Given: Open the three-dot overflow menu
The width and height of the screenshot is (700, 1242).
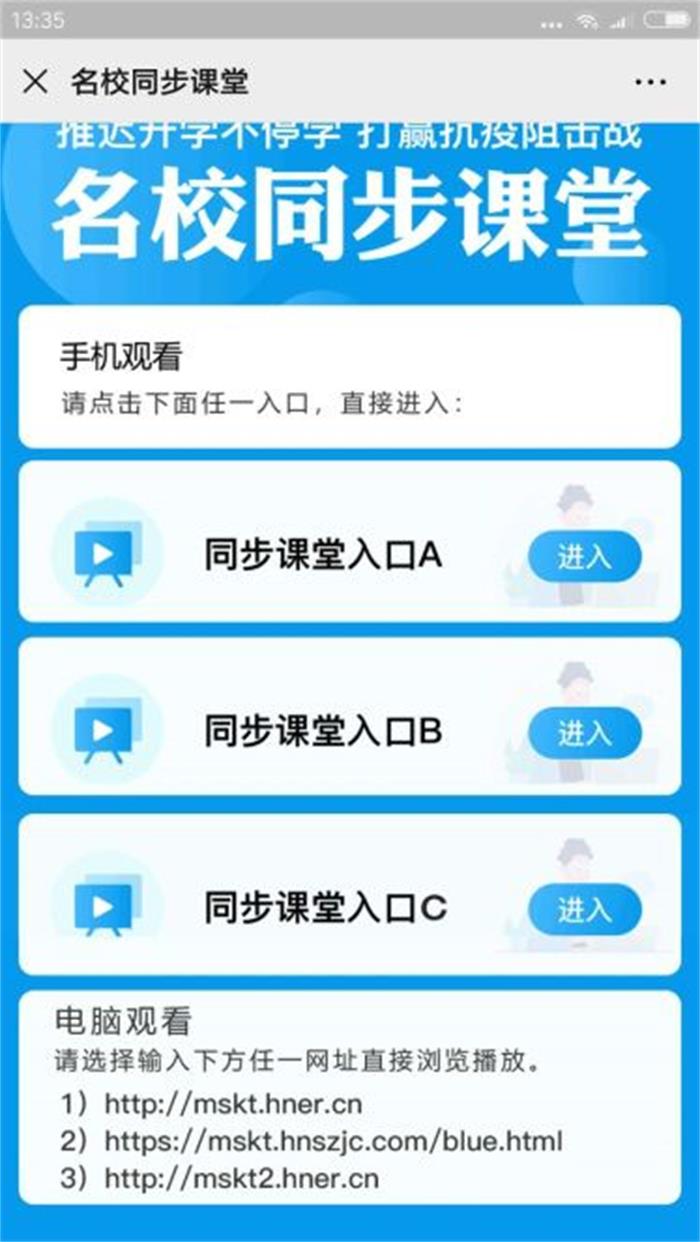Looking at the screenshot, I should pyautogui.click(x=650, y=82).
